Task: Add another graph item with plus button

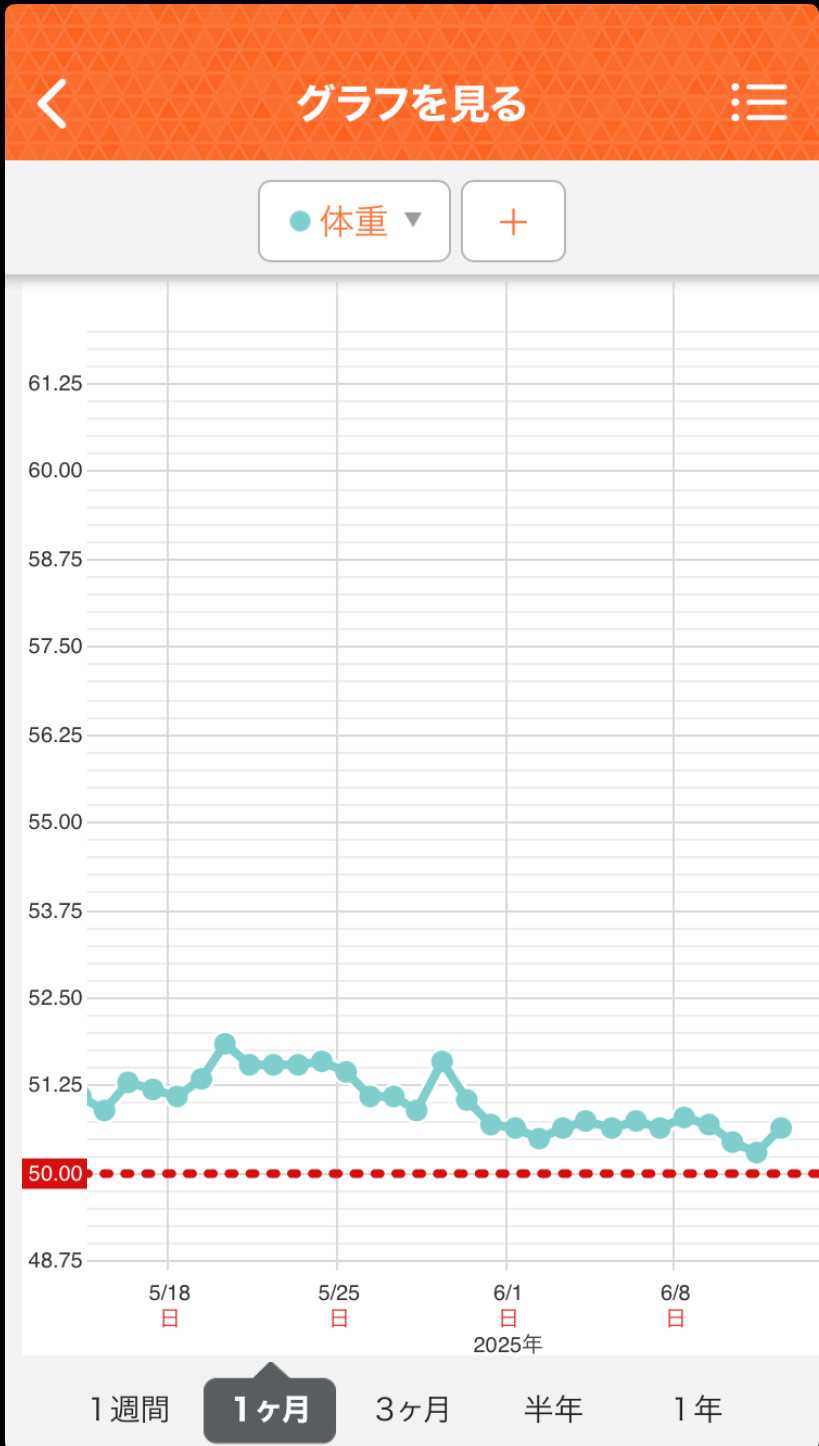Action: [x=513, y=221]
